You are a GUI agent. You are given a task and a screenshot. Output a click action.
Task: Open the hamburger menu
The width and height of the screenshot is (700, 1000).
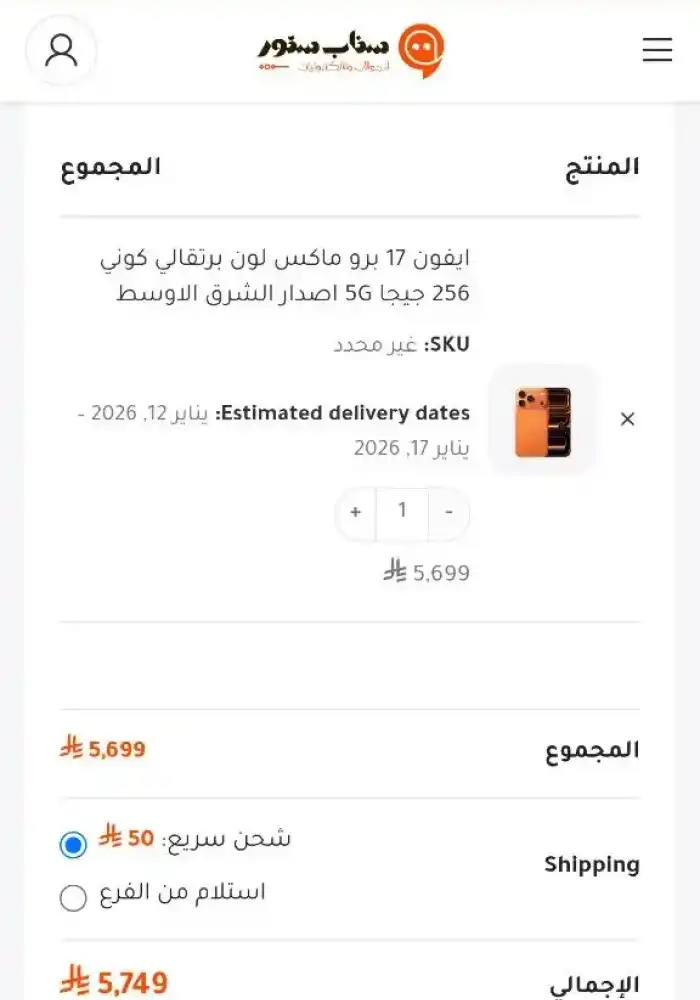coord(657,50)
